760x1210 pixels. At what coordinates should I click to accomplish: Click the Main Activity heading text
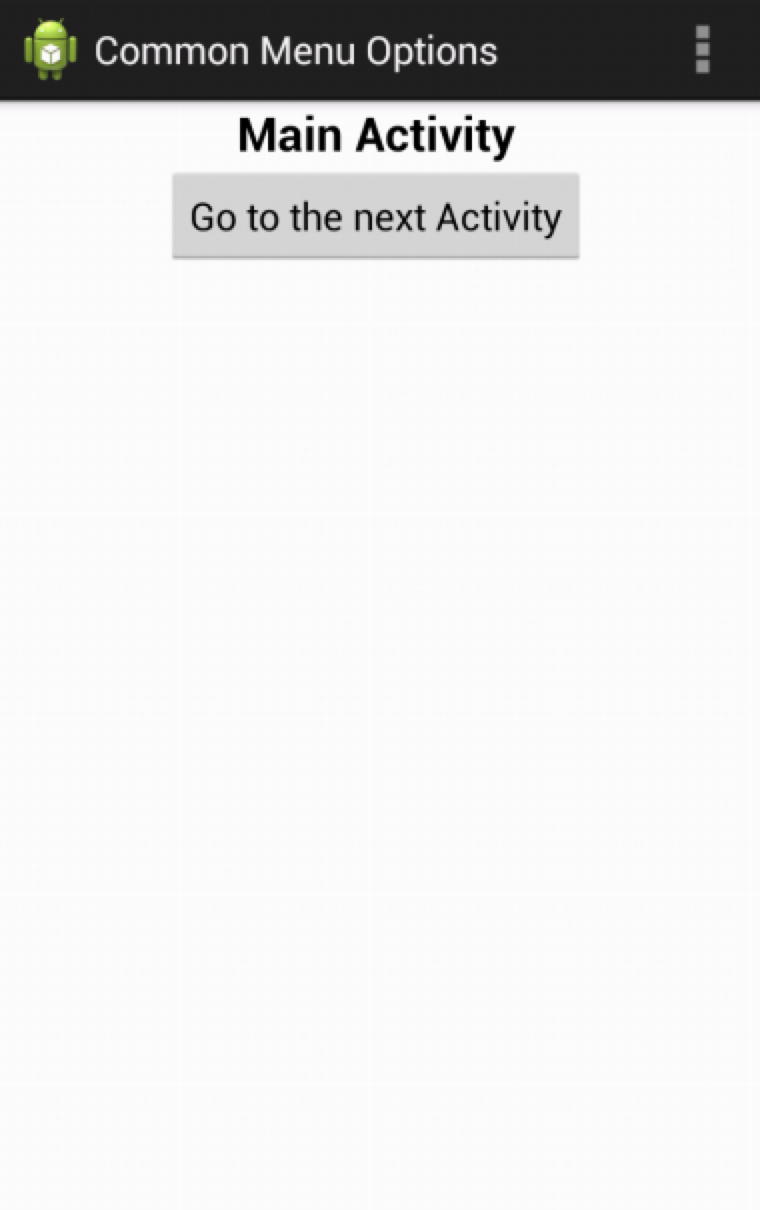[376, 134]
